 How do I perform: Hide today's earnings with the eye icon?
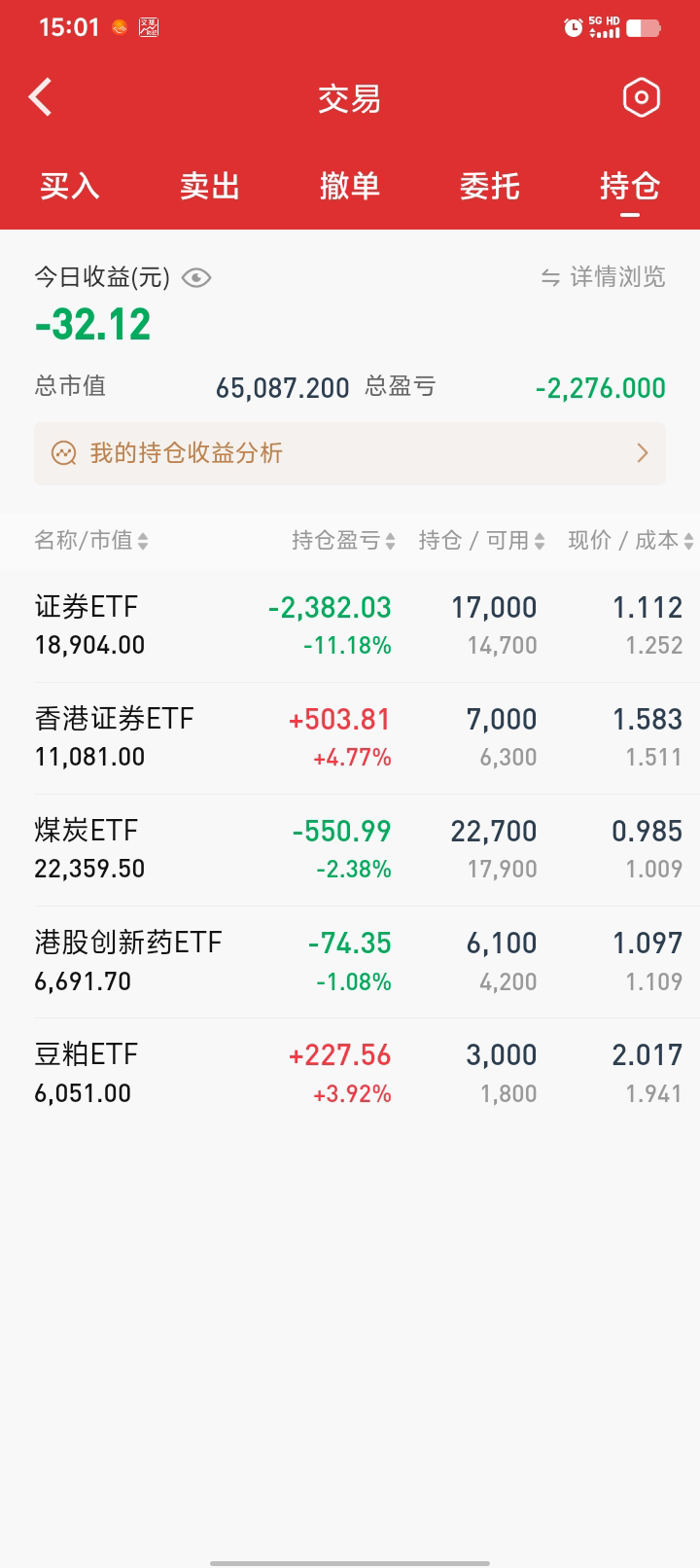coord(196,278)
